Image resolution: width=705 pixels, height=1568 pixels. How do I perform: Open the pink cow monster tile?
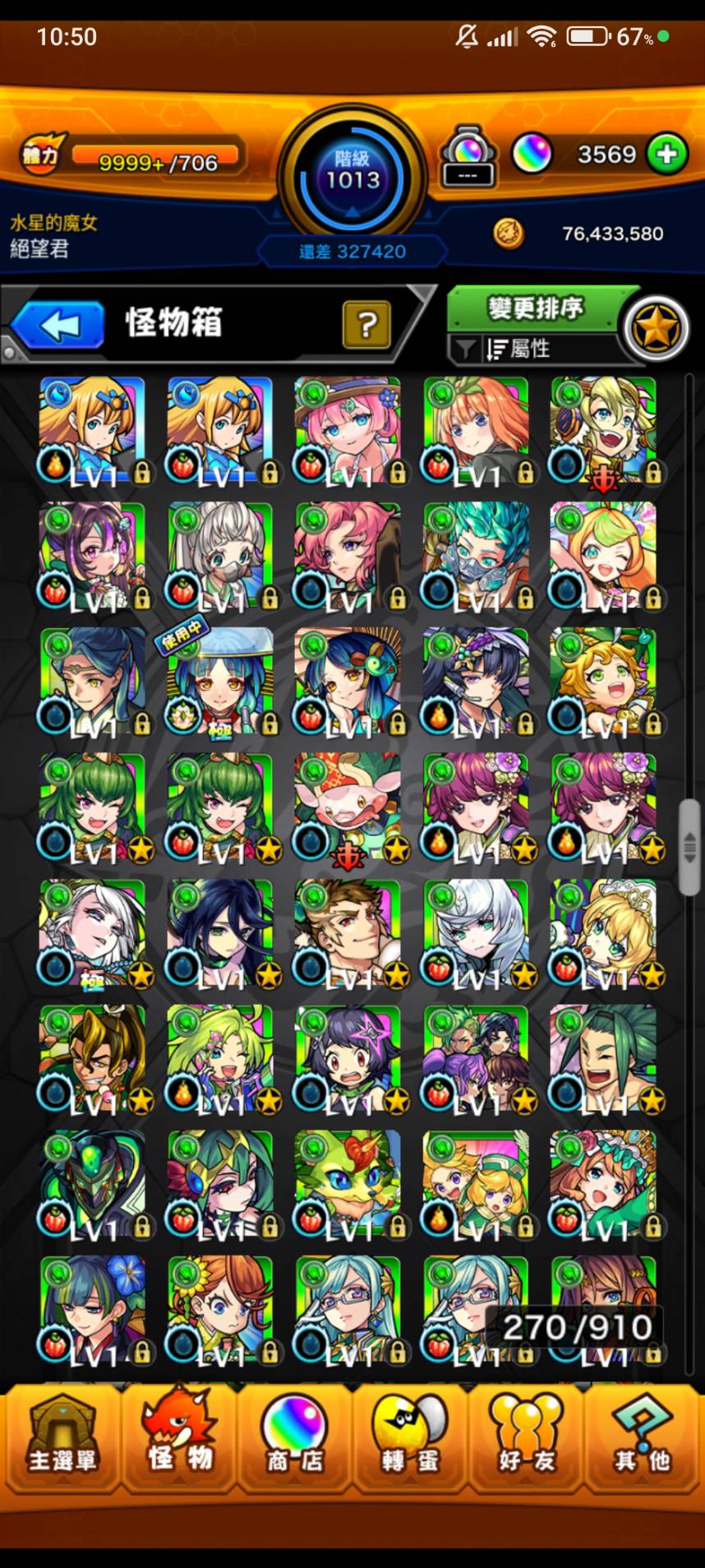coord(348,807)
